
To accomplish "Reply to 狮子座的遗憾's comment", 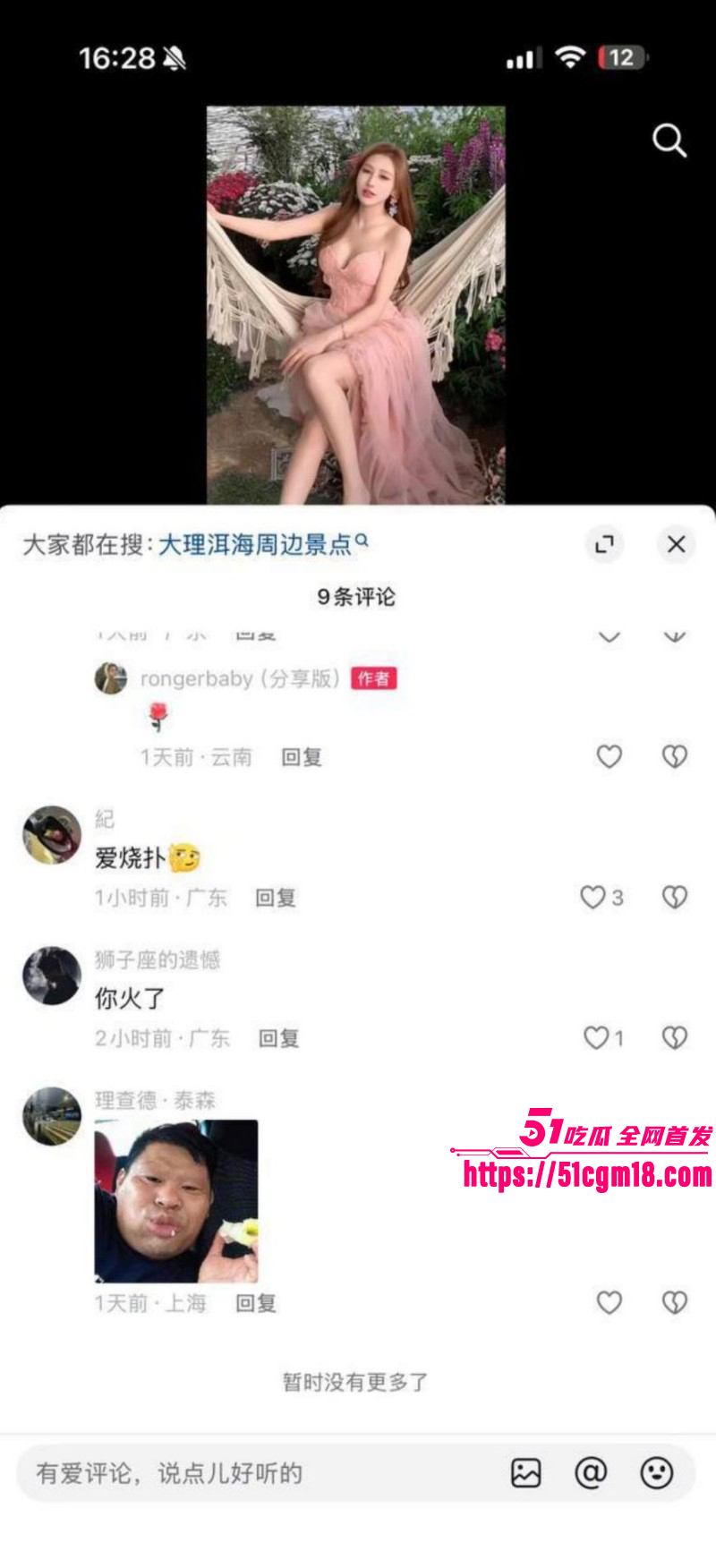I will coord(279,1037).
